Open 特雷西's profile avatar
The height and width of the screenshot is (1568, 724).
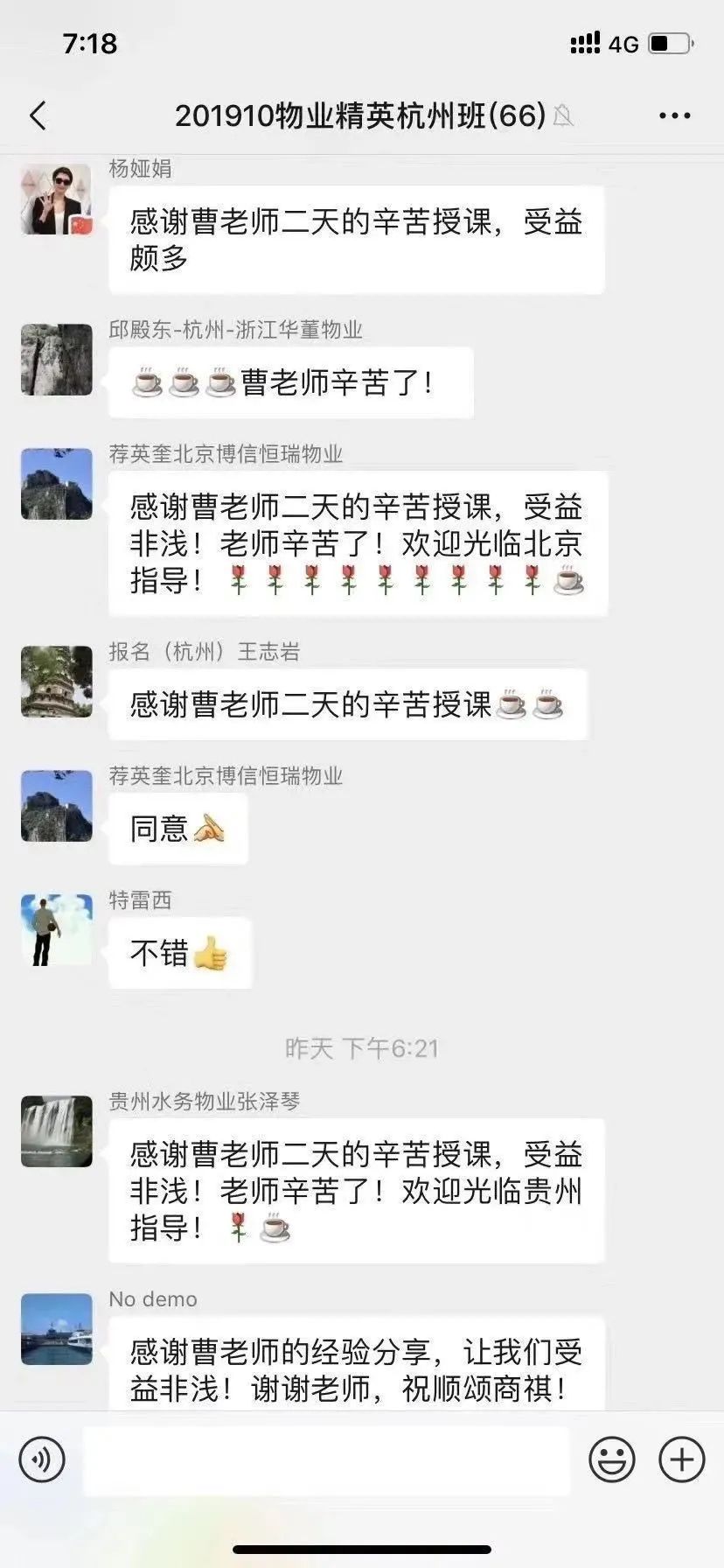57,929
